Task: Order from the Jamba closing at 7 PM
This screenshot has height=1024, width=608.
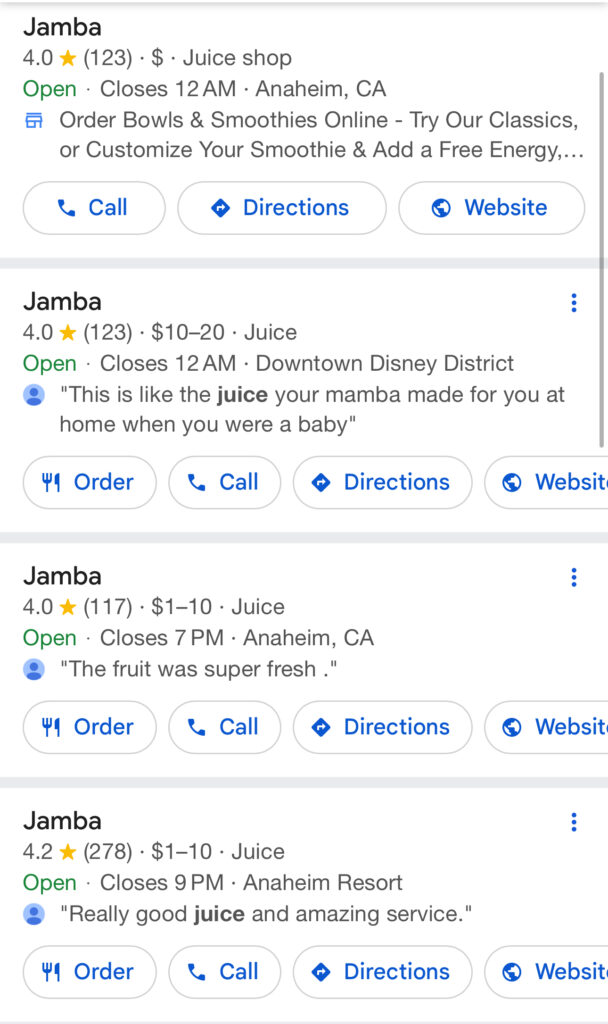Action: [89, 727]
